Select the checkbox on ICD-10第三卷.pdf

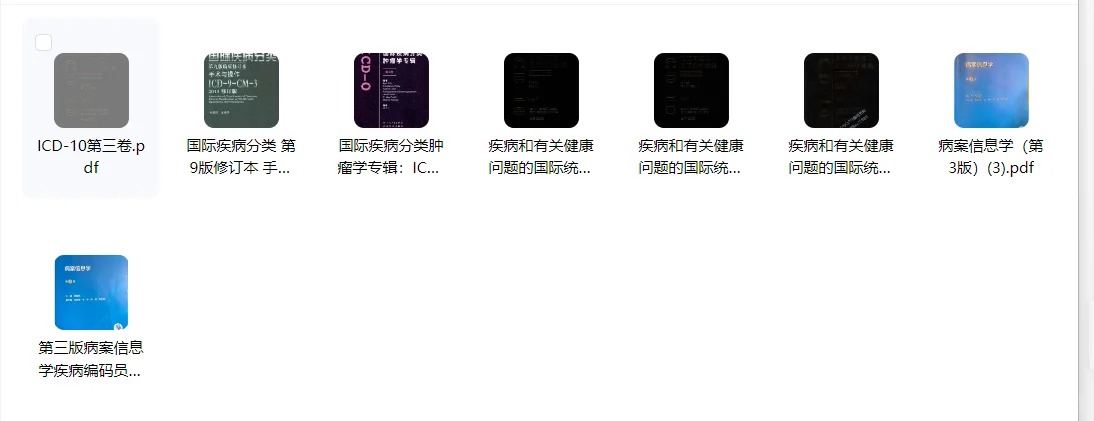coord(43,42)
